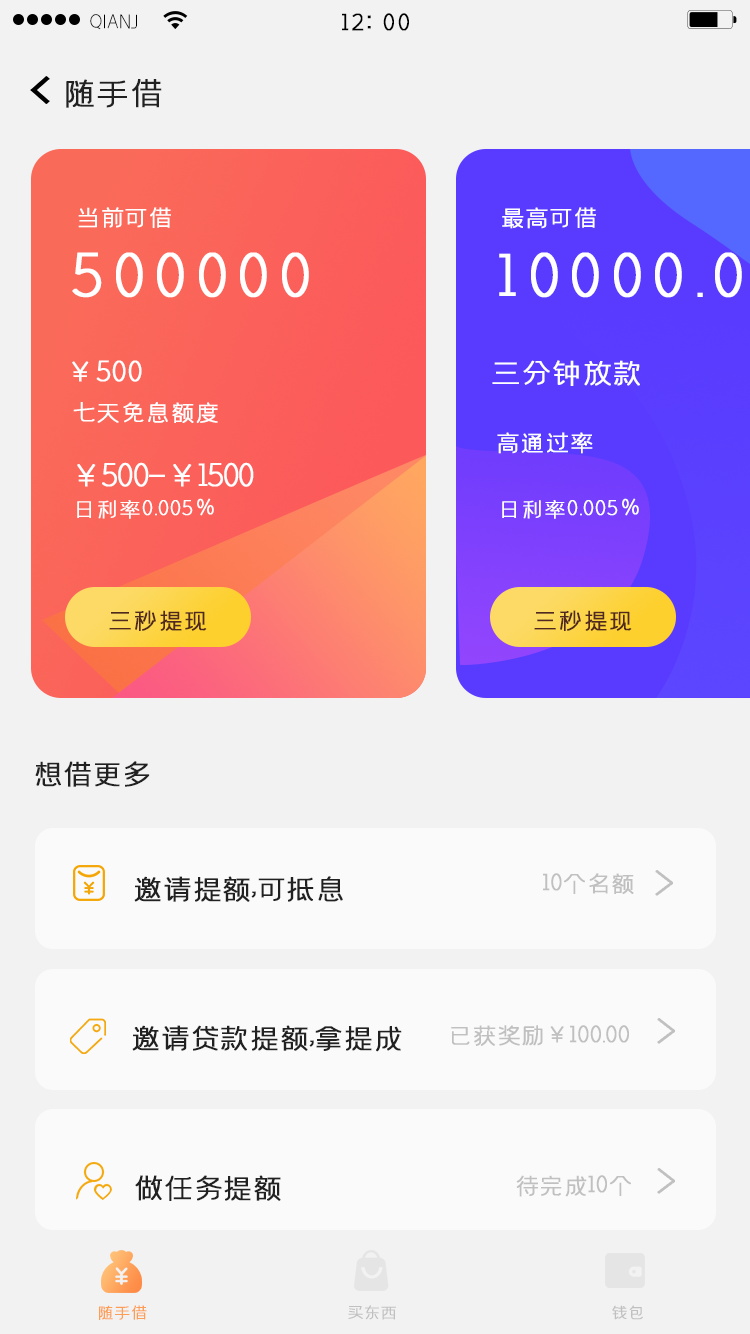Tap 三秒提现 on the red card

click(x=157, y=617)
